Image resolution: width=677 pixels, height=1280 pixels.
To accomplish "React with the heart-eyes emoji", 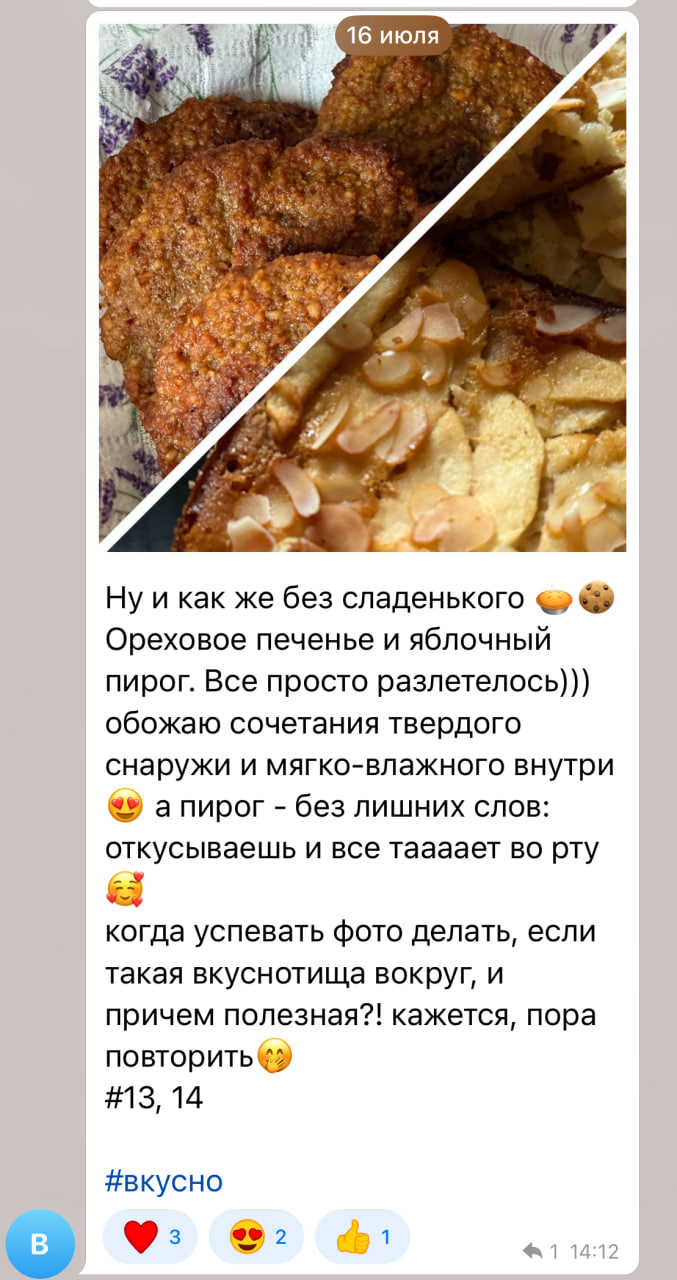I will coord(256,1237).
